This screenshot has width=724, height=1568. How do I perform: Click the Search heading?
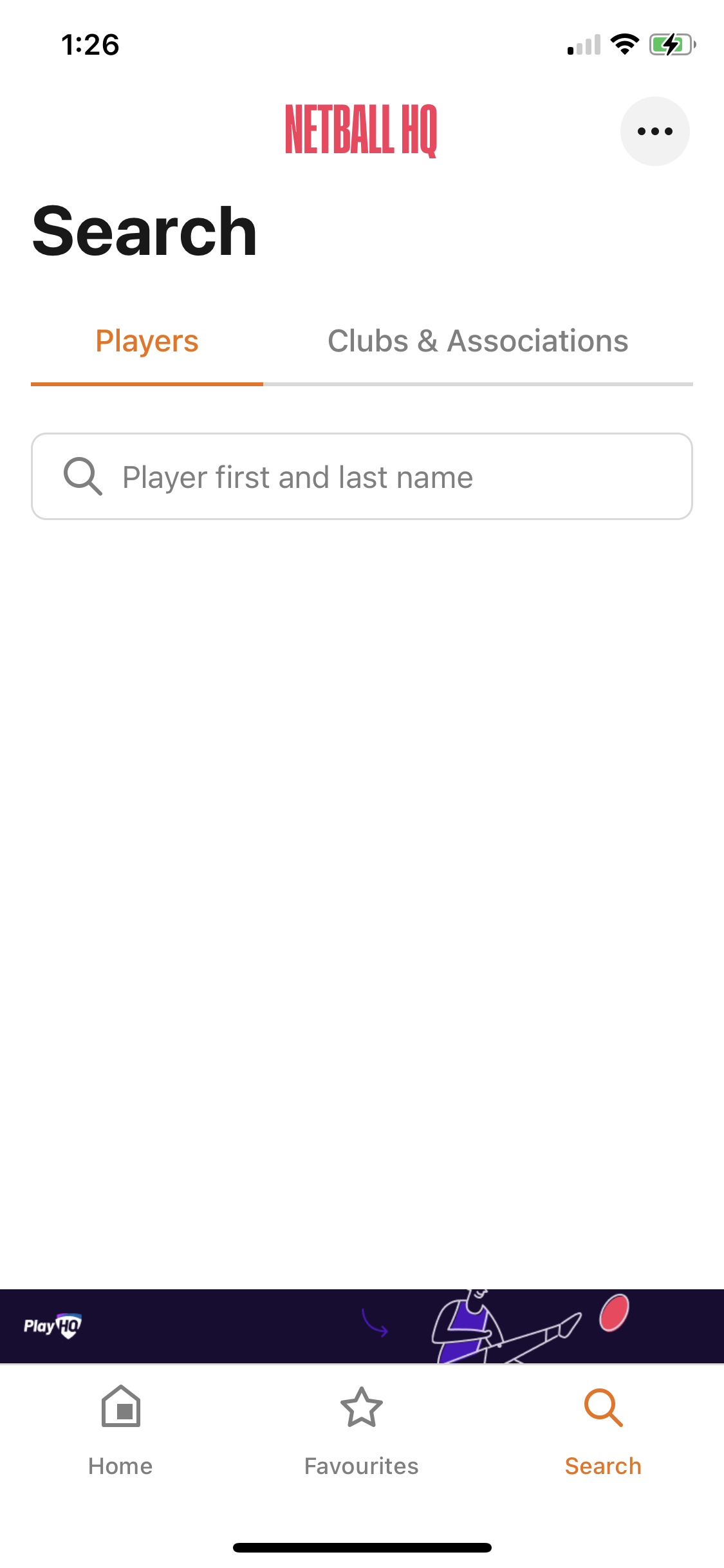tap(144, 232)
